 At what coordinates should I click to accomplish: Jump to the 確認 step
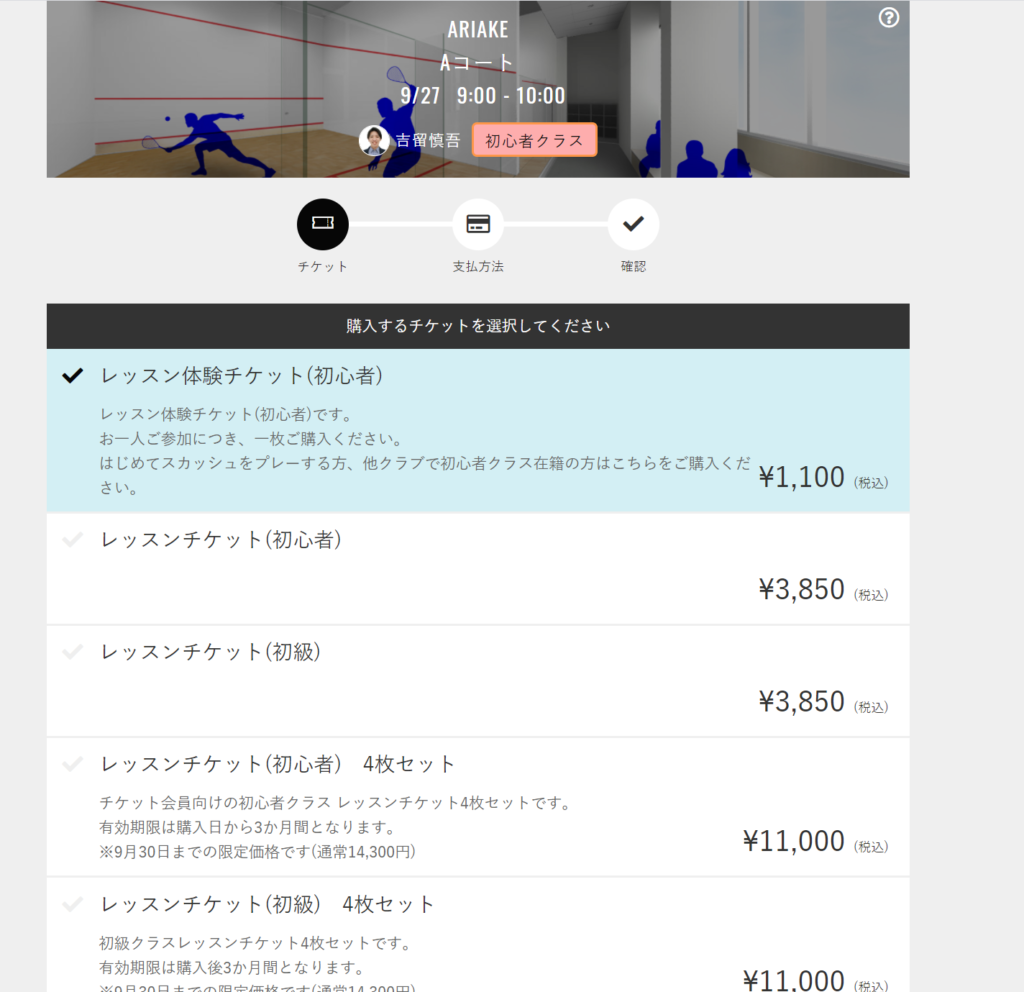point(633,224)
